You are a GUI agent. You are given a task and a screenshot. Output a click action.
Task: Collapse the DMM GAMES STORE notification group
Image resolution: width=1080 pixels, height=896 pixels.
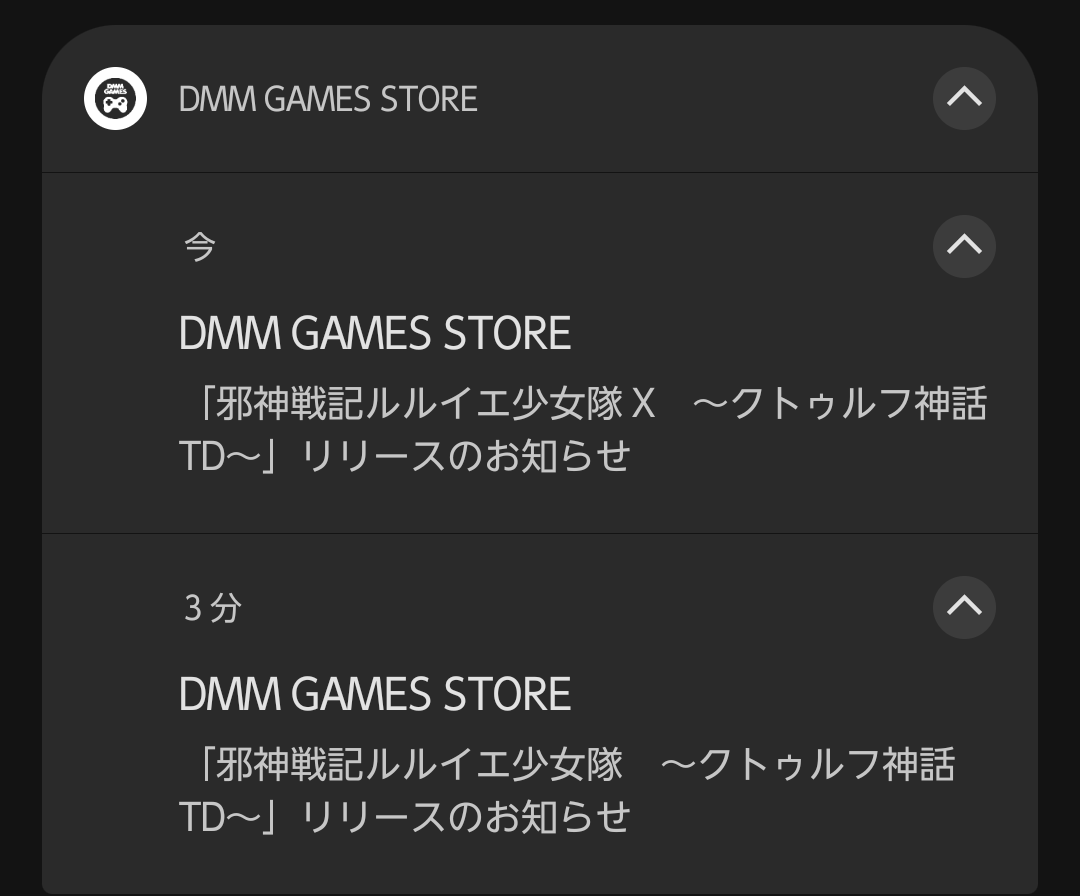click(964, 98)
